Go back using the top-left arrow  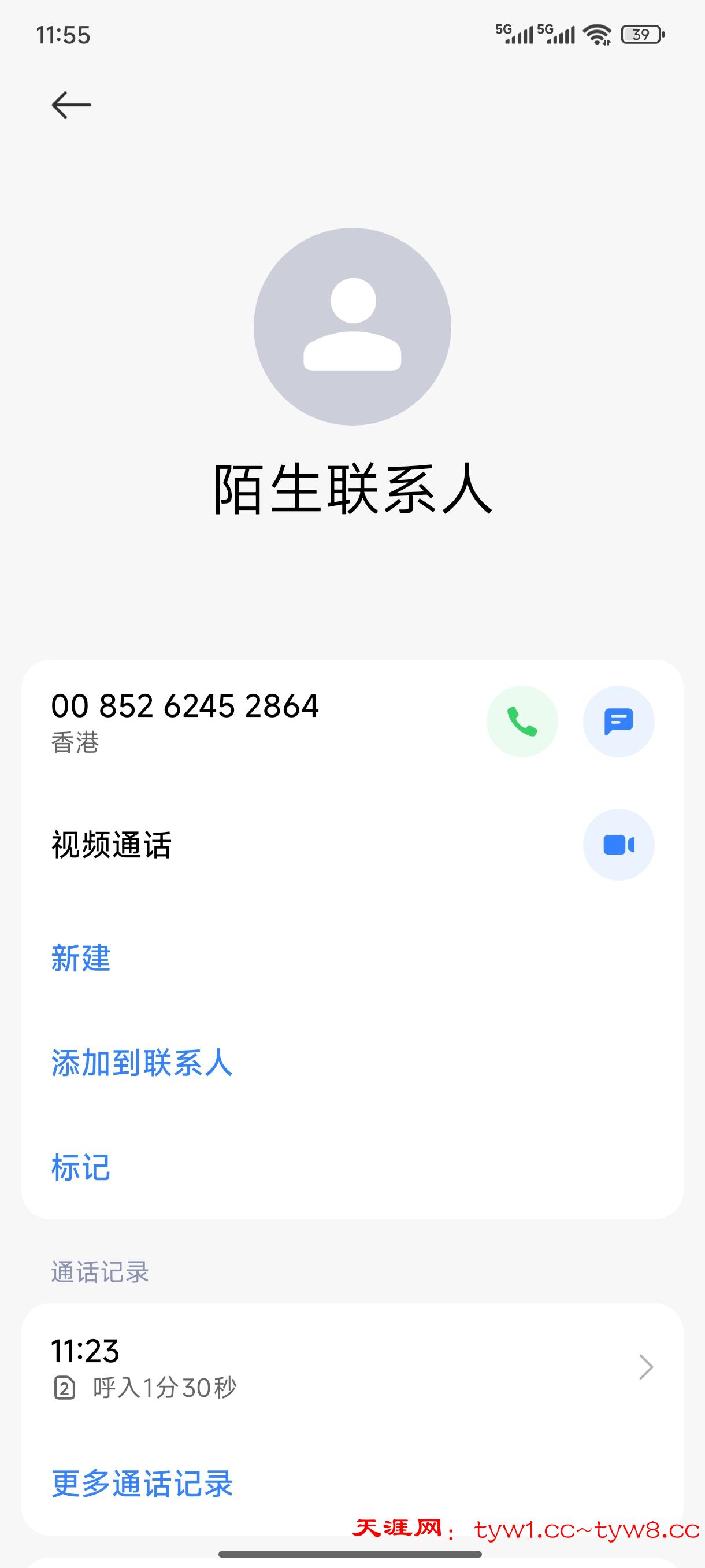tap(71, 105)
